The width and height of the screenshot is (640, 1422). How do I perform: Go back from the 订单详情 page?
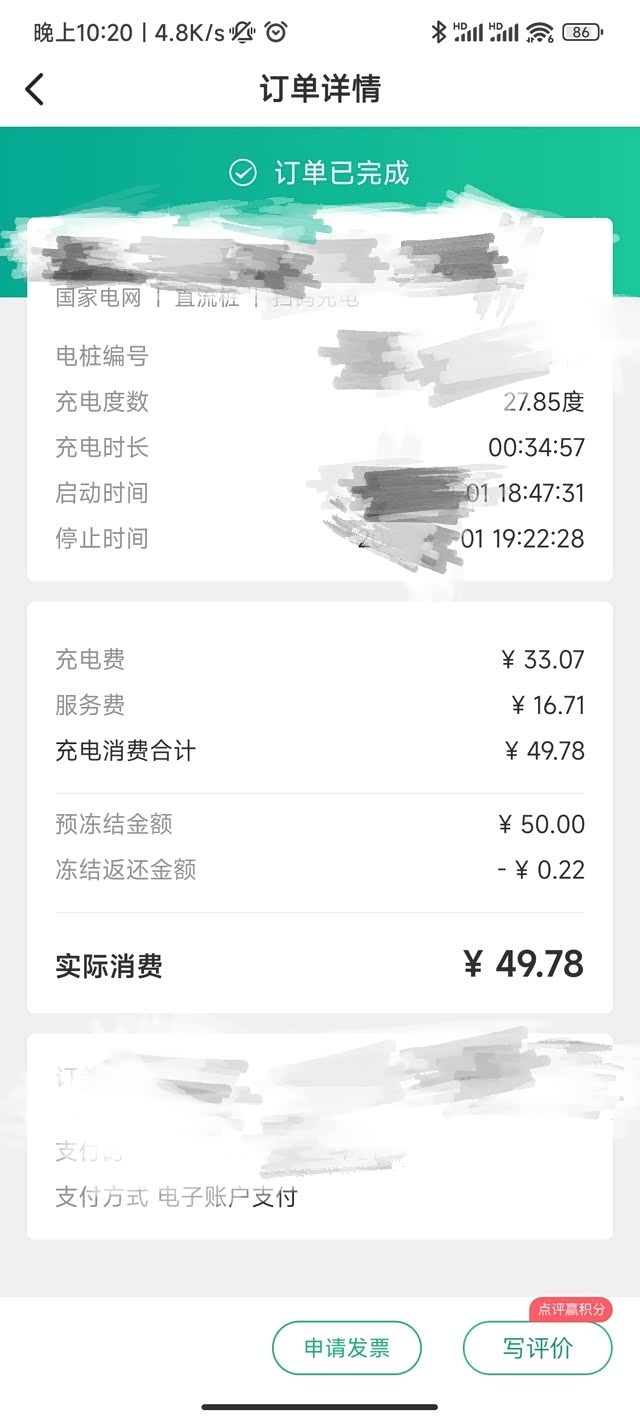click(35, 89)
